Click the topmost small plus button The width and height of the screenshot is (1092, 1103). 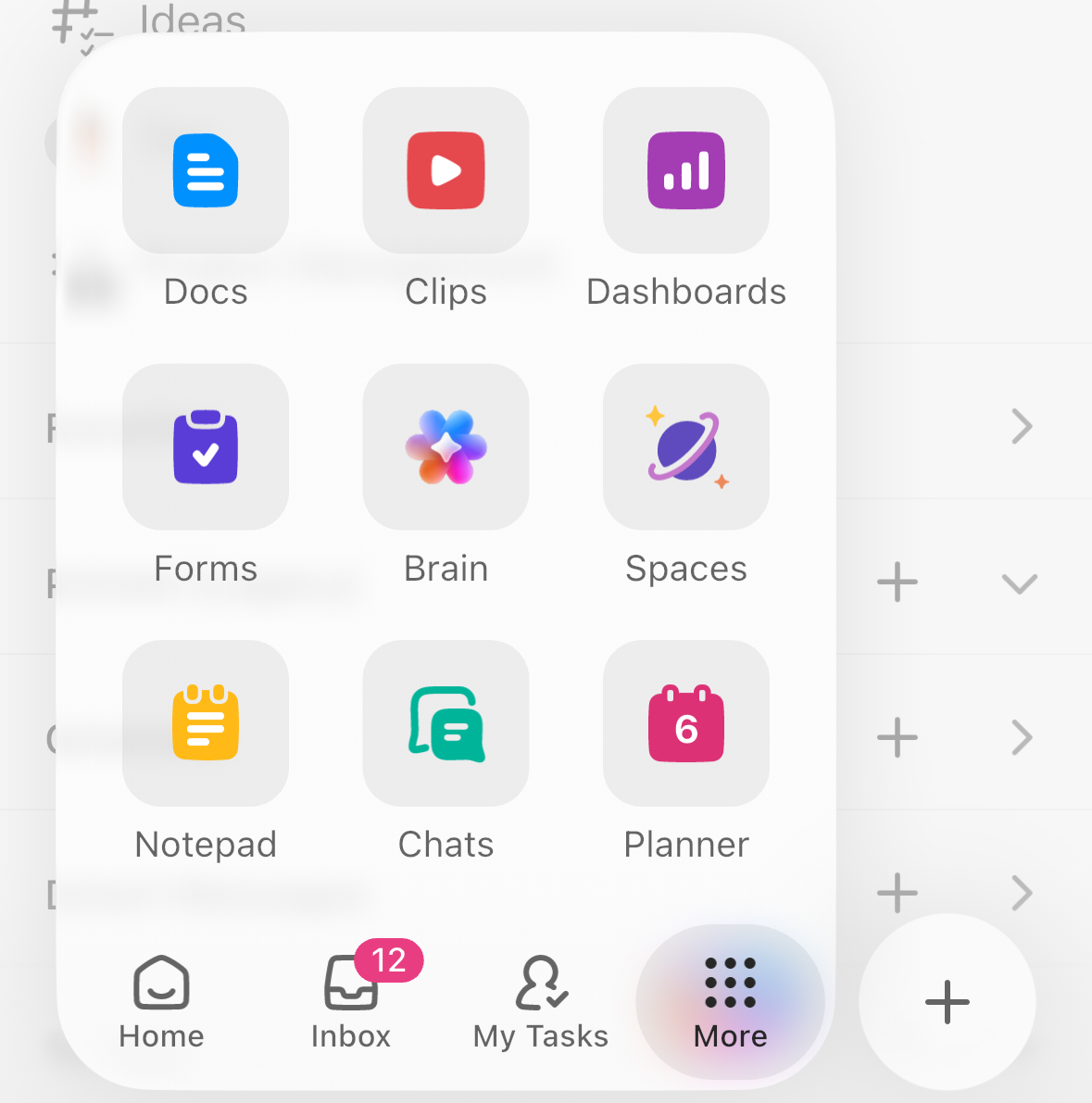896,582
